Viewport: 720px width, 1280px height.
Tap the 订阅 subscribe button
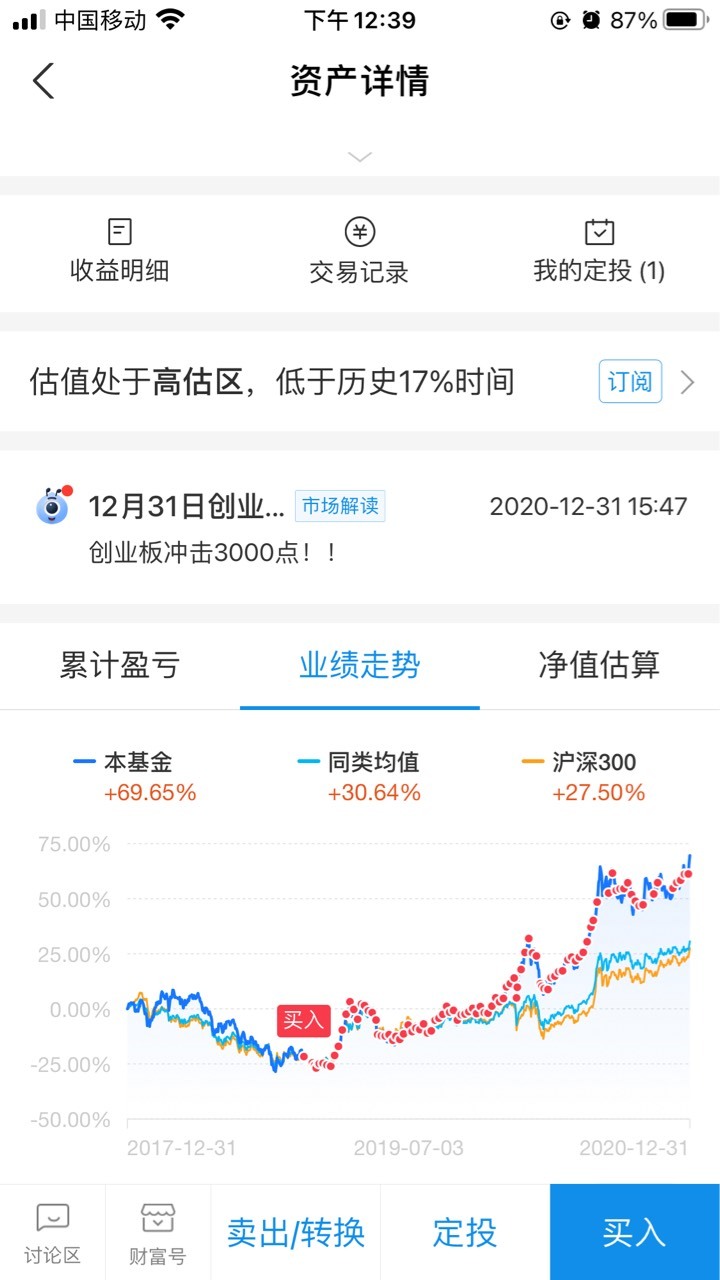pyautogui.click(x=630, y=381)
